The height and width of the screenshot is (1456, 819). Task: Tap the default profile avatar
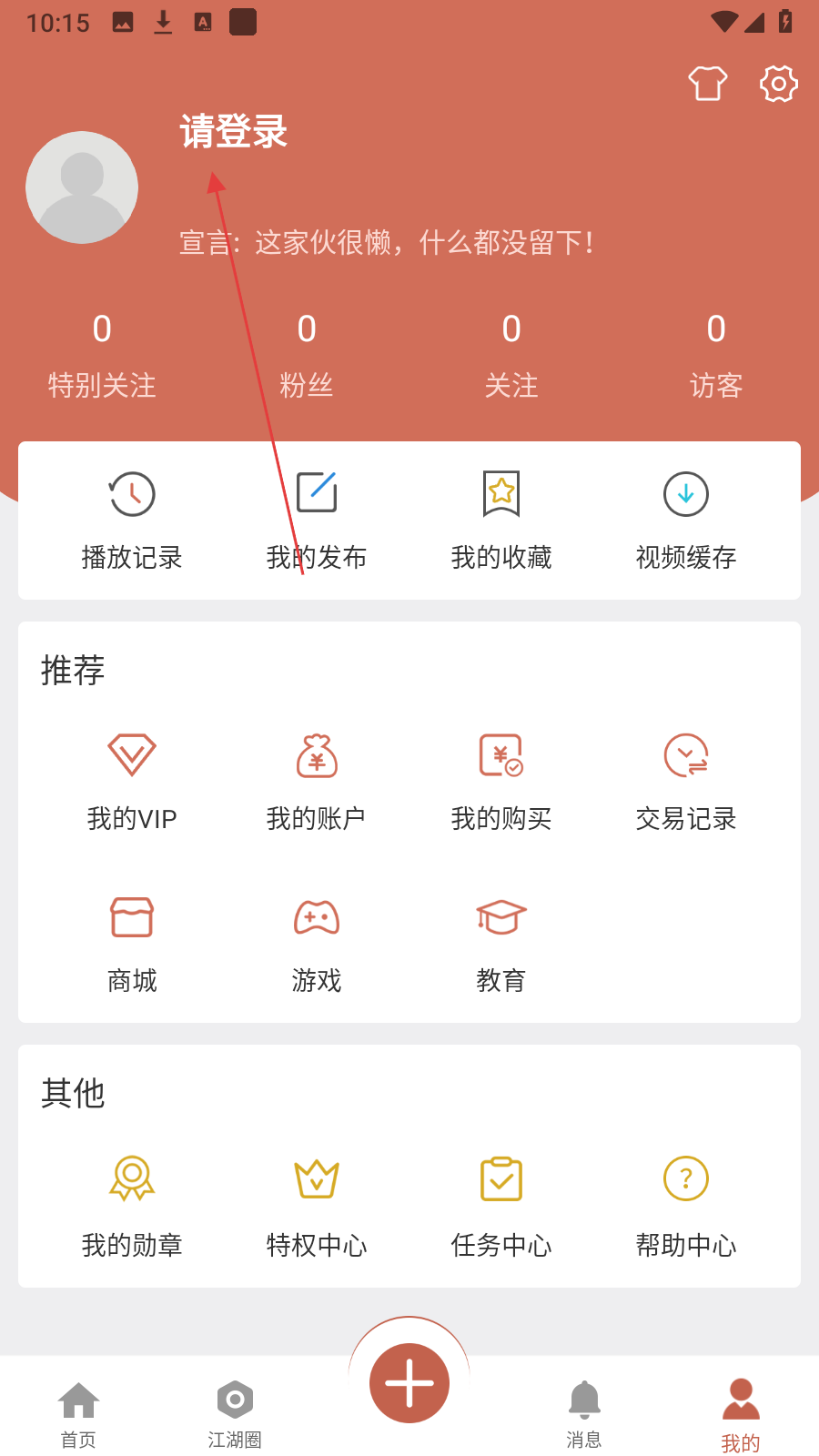click(x=82, y=187)
